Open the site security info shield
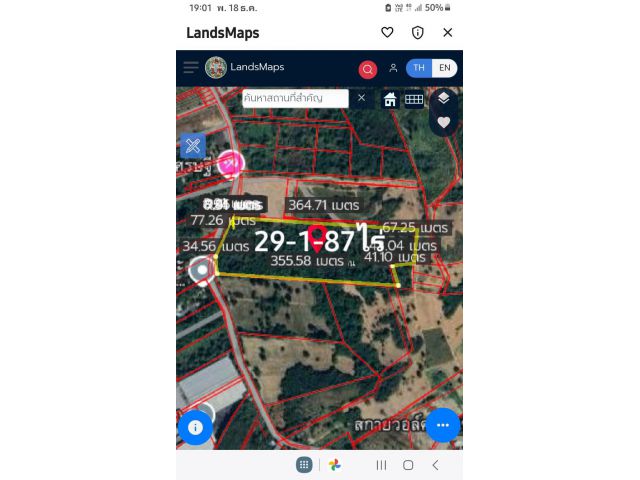This screenshot has height=480, width=640. [417, 32]
